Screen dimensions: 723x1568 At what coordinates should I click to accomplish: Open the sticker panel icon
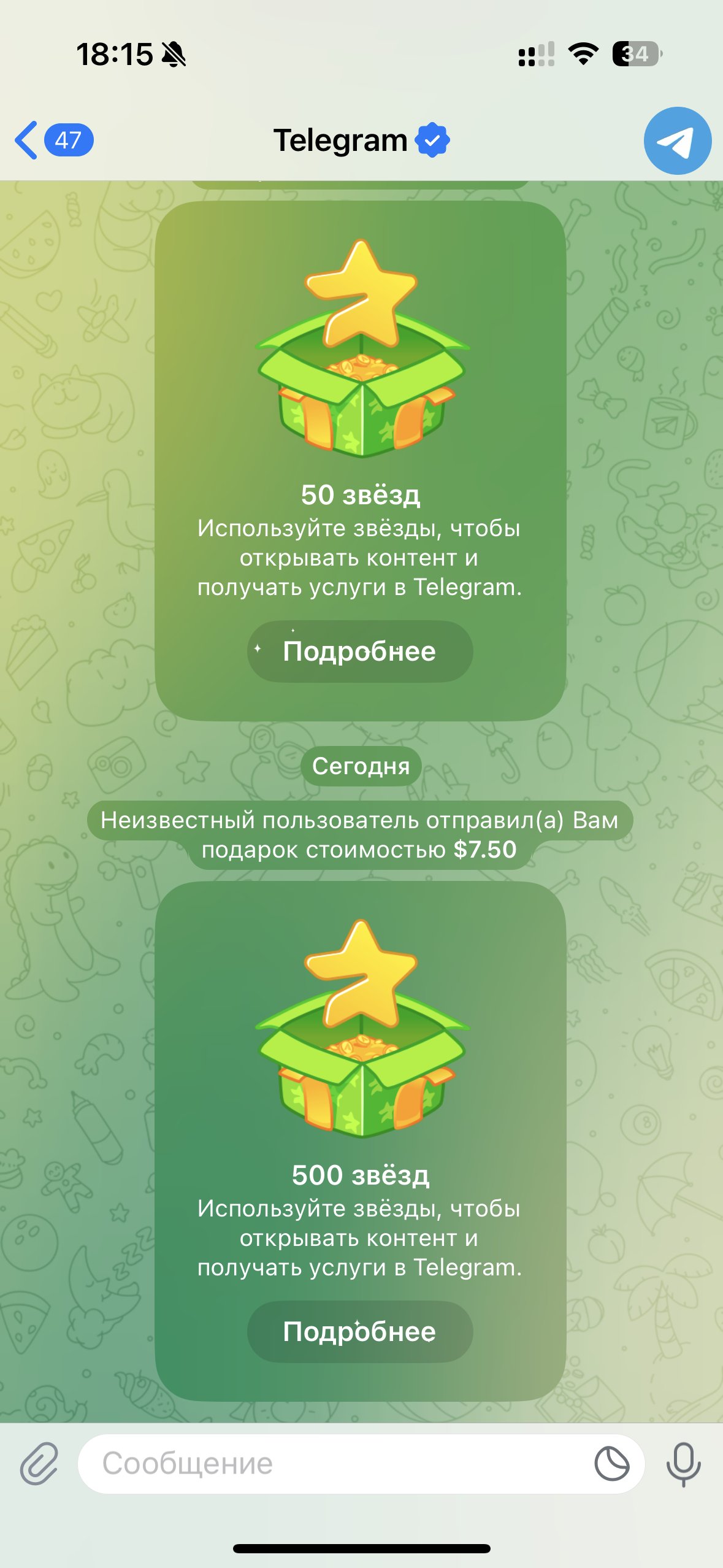pos(611,1464)
